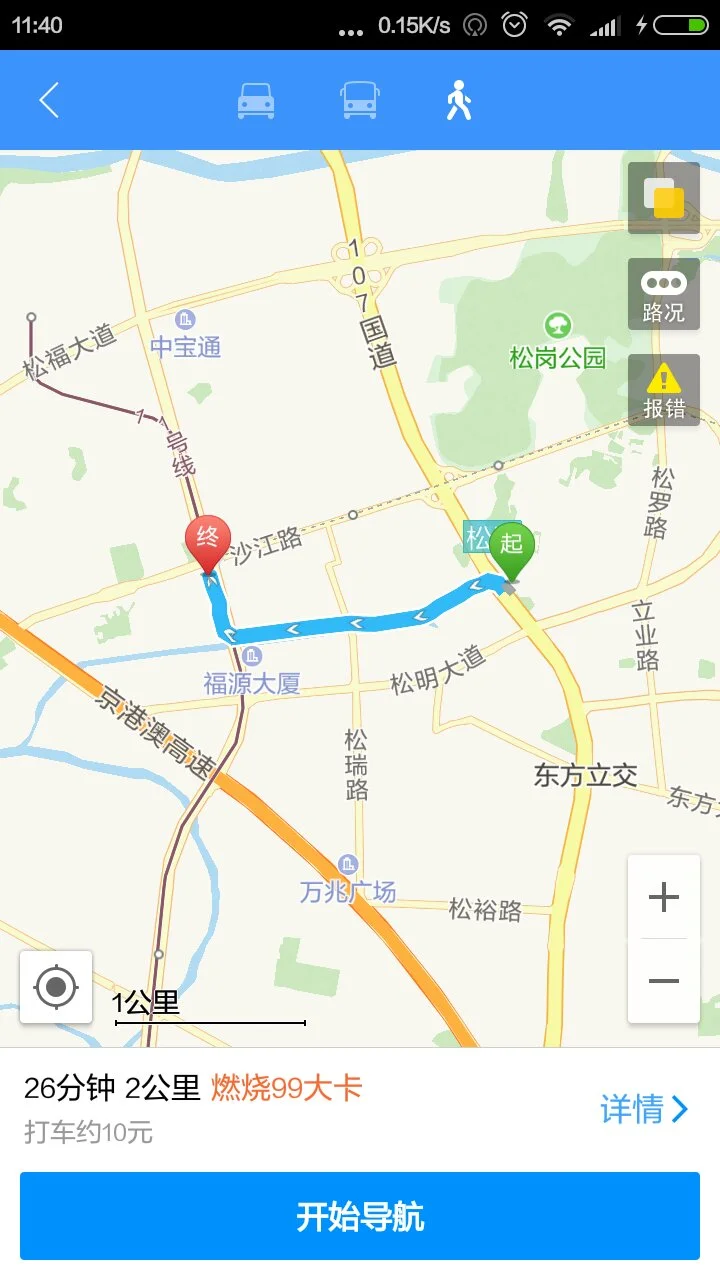Select the driving route mode icon

coord(256,100)
